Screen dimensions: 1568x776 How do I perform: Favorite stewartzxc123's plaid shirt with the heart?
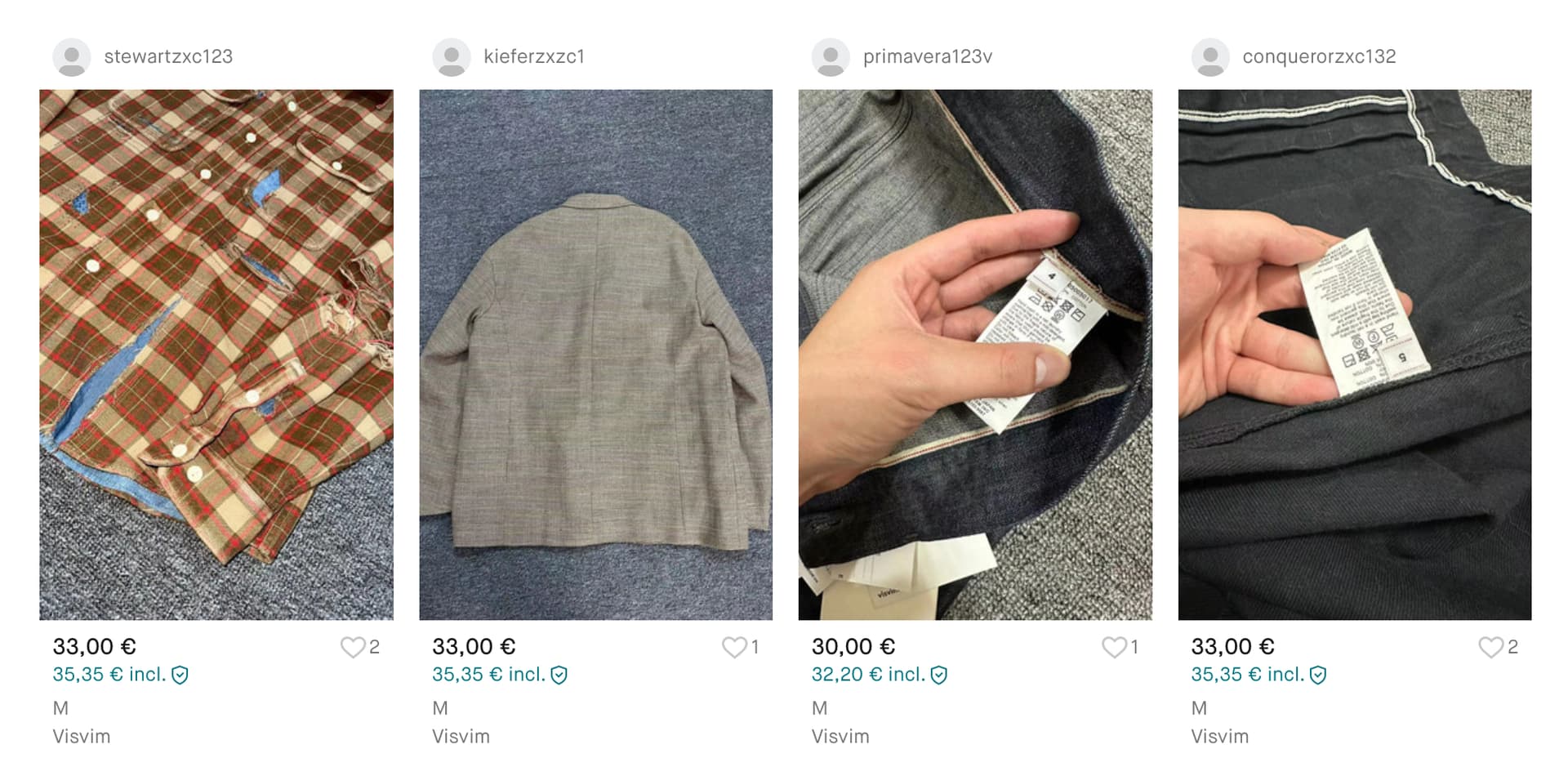click(x=353, y=648)
